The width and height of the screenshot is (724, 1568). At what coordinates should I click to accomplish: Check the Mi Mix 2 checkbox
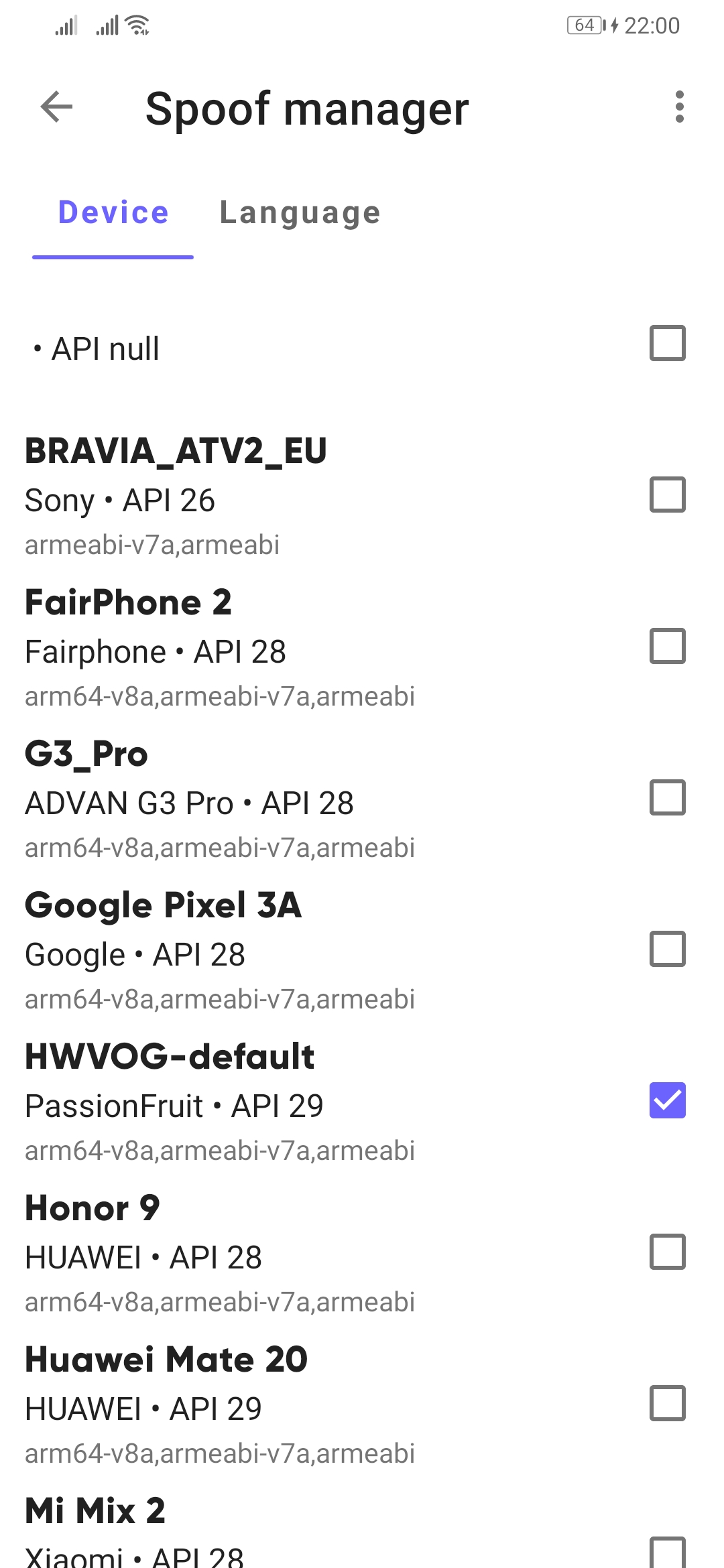point(667,1552)
